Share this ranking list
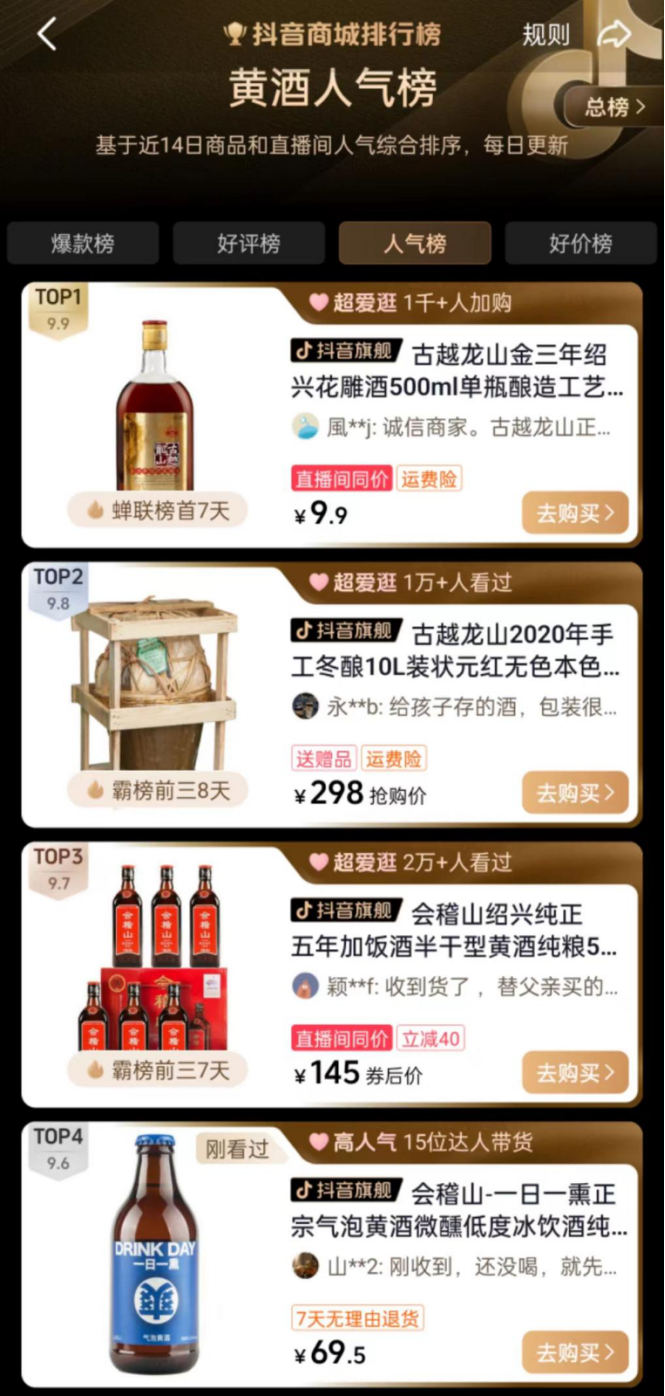The height and width of the screenshot is (1396, 665). click(x=614, y=35)
